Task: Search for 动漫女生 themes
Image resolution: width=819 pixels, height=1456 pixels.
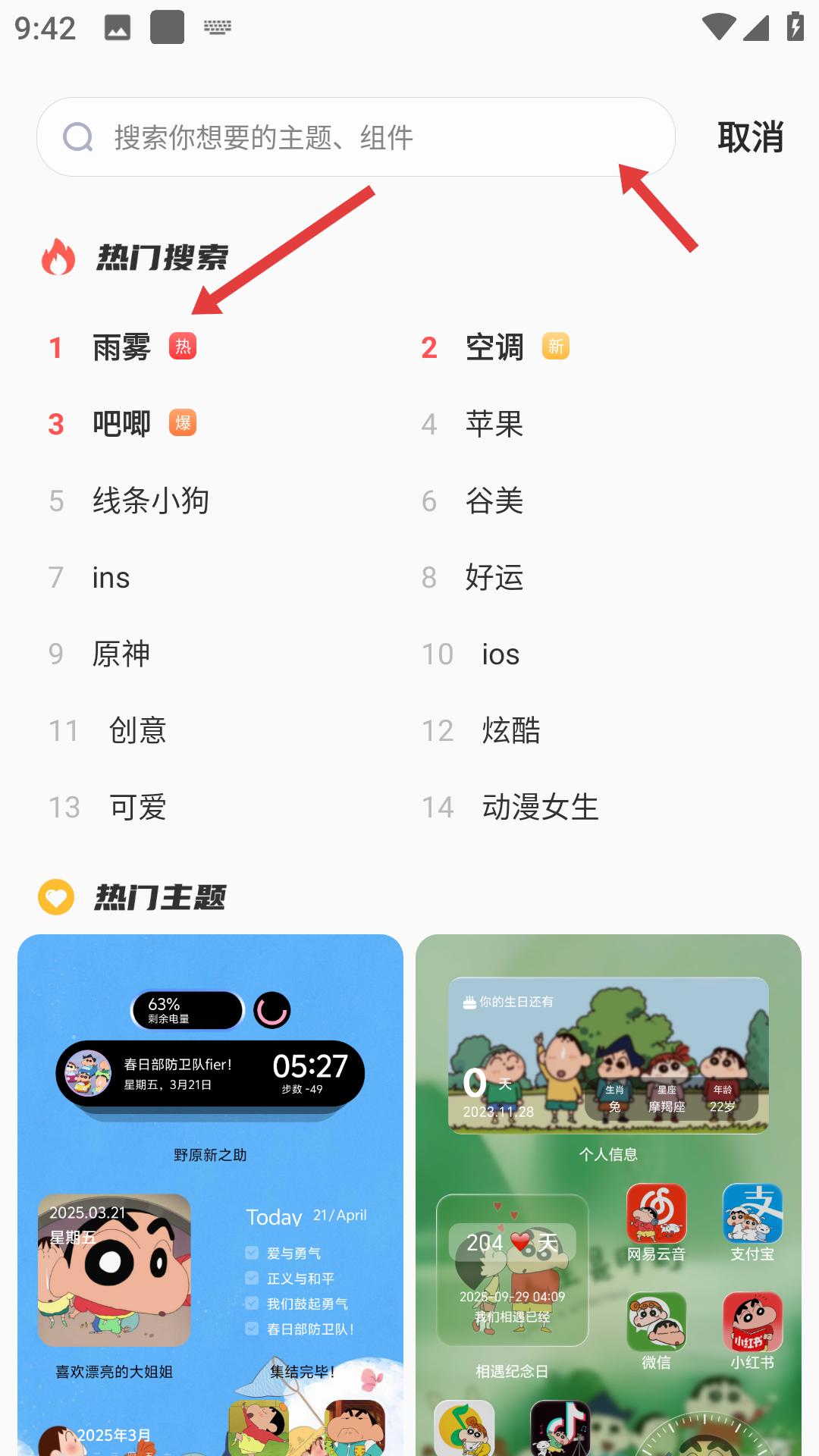Action: tap(540, 808)
